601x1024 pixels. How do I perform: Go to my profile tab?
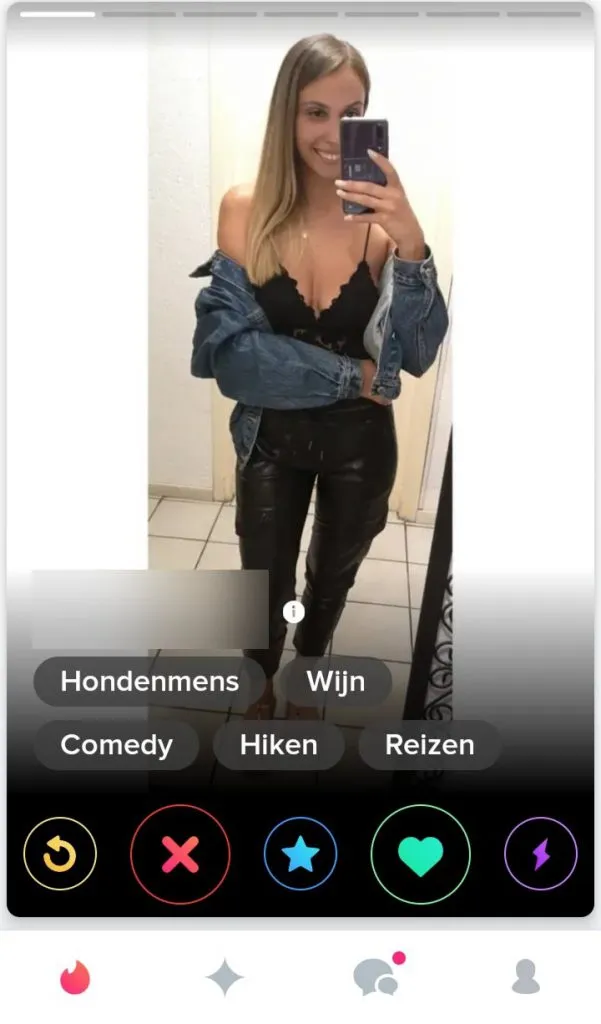(x=526, y=977)
